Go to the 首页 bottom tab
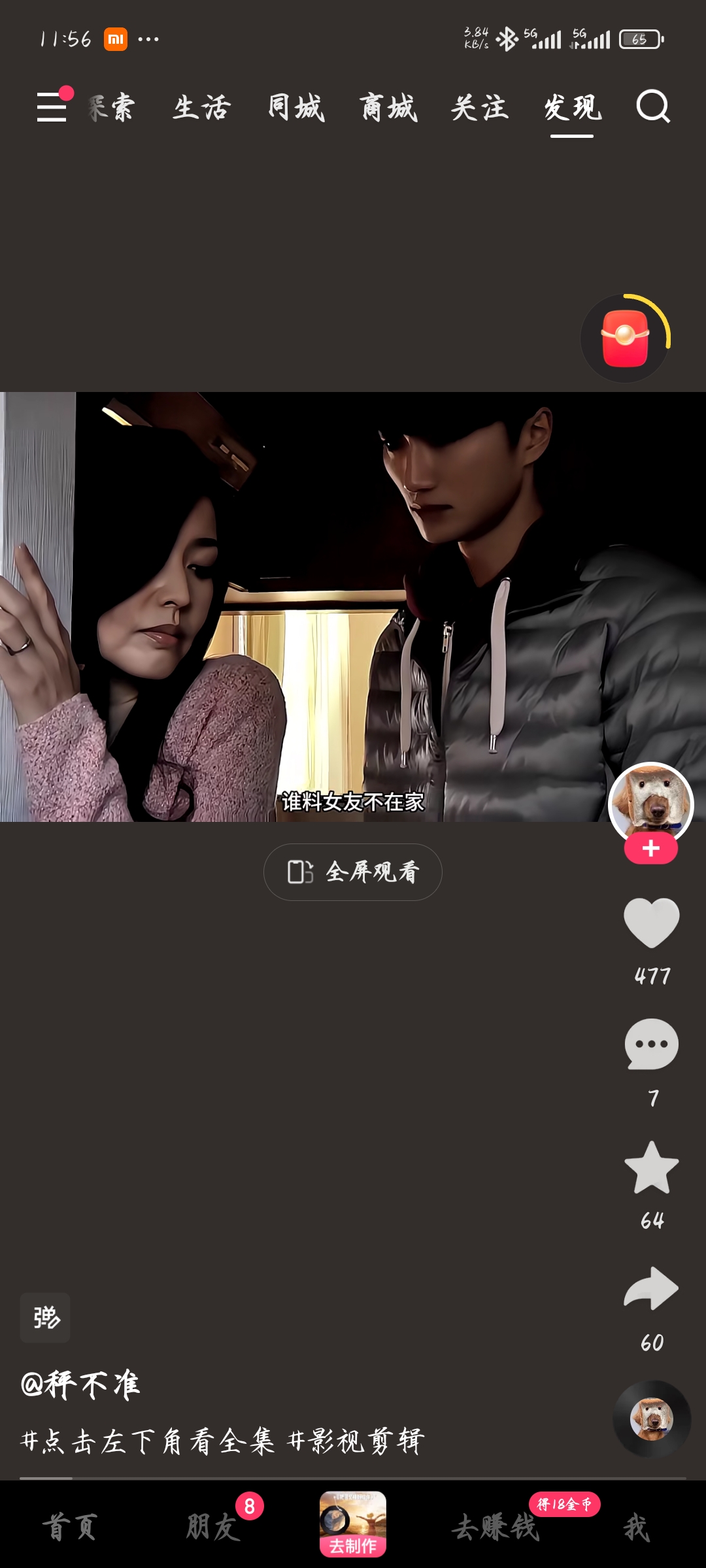Screen dimensions: 706x1568 point(70,1527)
